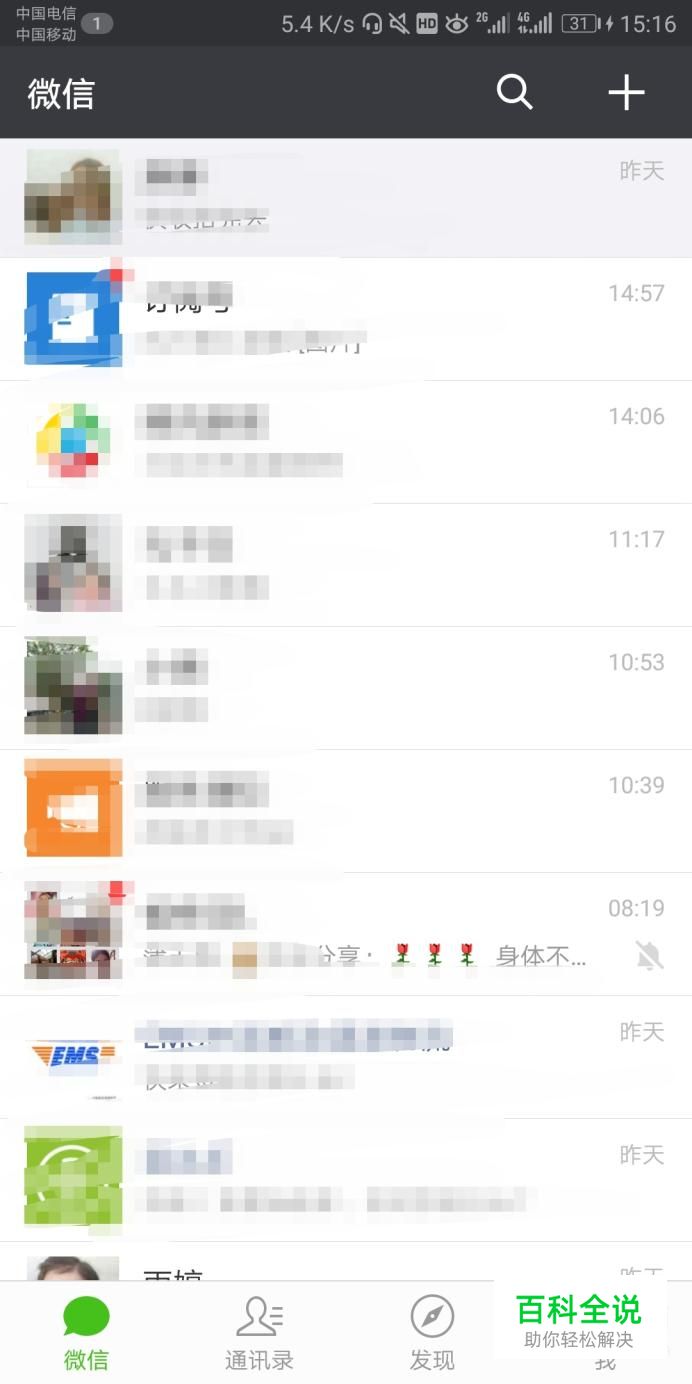Tap the plus icon to add
This screenshot has width=692, height=1384.
click(626, 93)
